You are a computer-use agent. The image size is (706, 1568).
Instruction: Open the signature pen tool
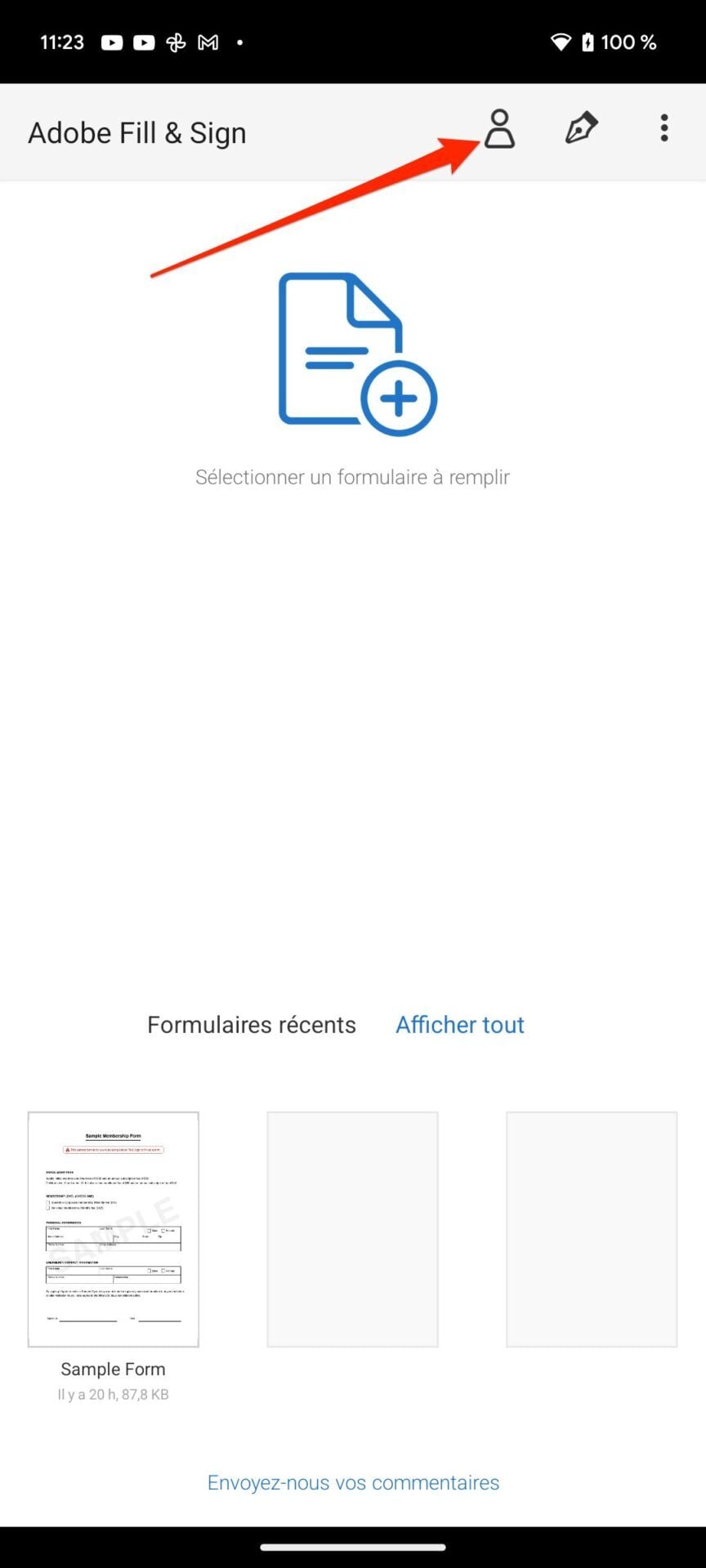coord(581,128)
